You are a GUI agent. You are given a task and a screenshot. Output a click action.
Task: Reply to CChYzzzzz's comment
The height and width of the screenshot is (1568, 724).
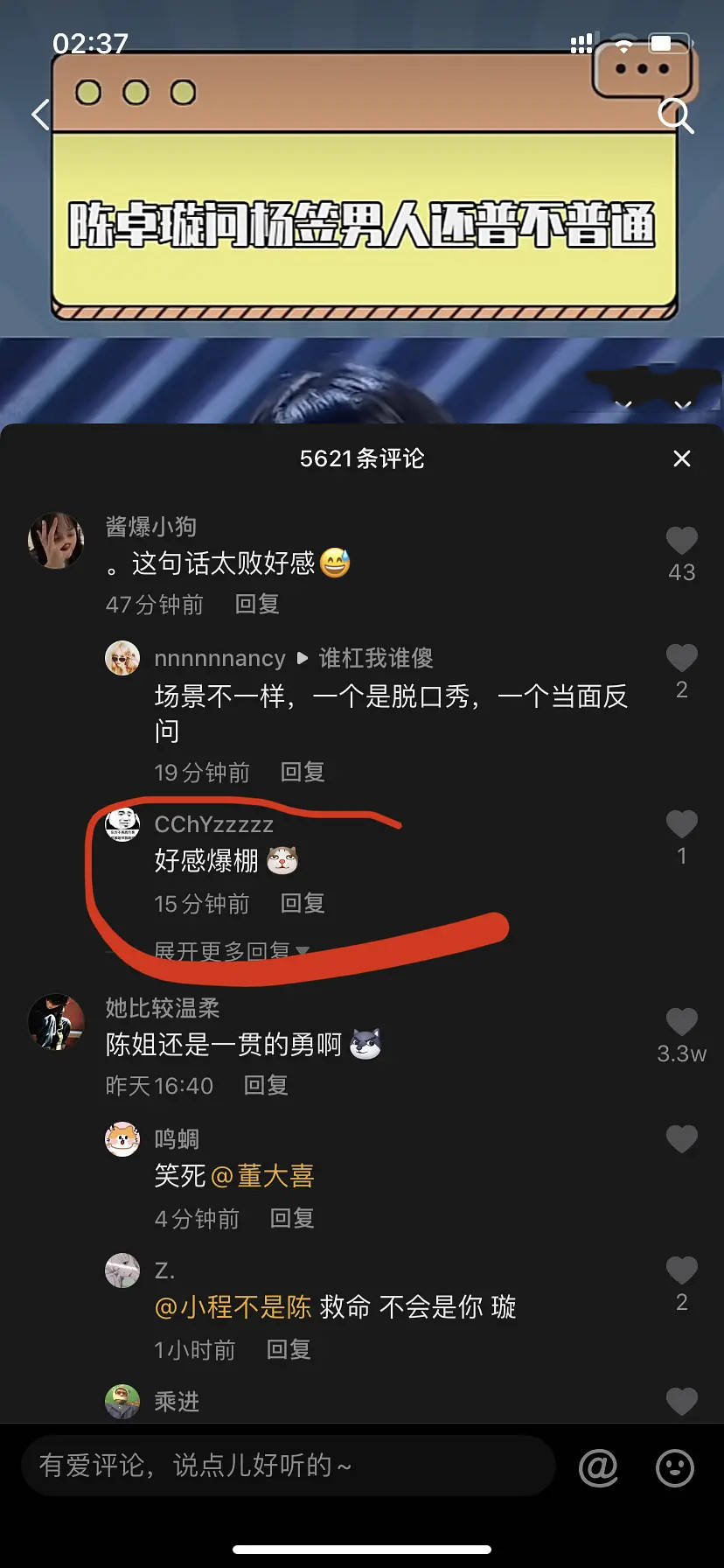tap(303, 904)
